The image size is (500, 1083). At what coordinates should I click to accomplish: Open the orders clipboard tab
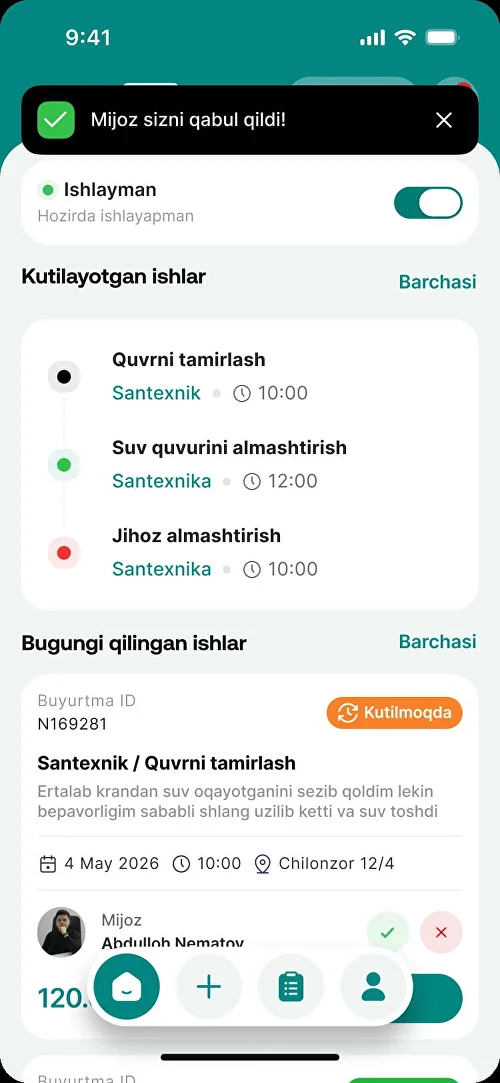291,987
